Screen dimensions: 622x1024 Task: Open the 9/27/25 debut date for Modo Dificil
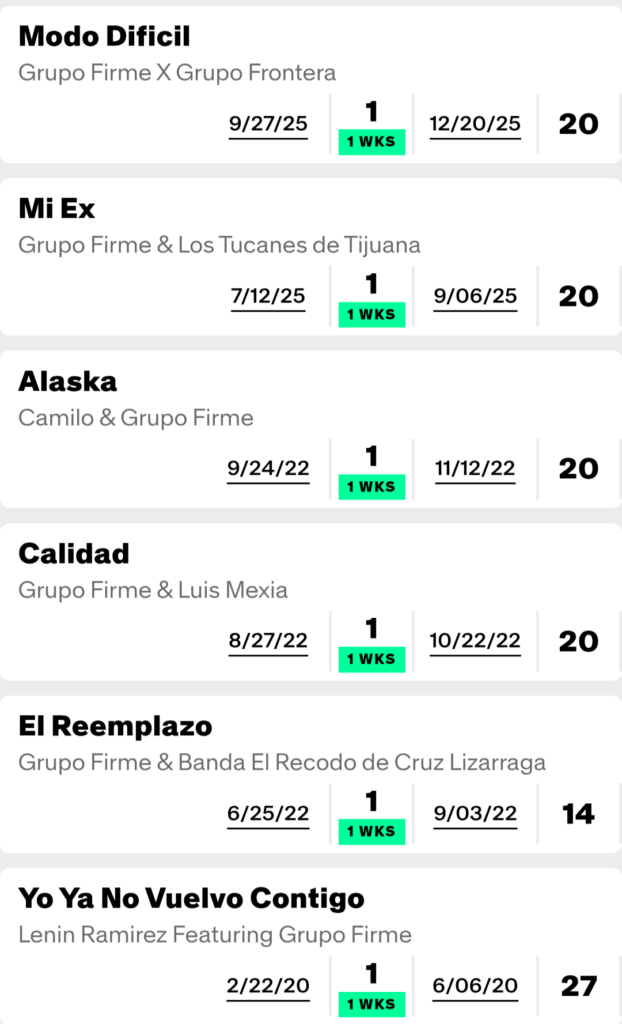pos(268,124)
